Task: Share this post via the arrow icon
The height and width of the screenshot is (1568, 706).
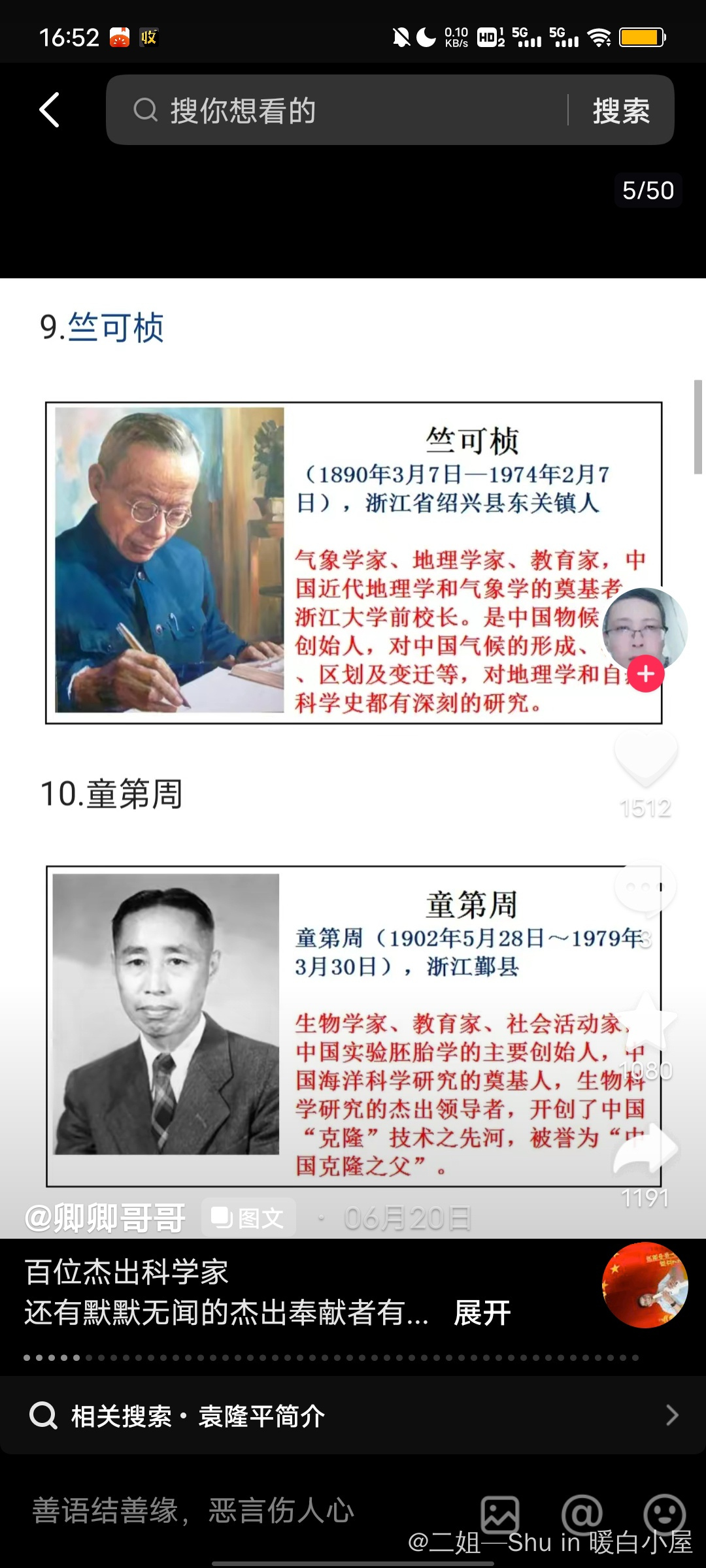Action: coord(646,1150)
